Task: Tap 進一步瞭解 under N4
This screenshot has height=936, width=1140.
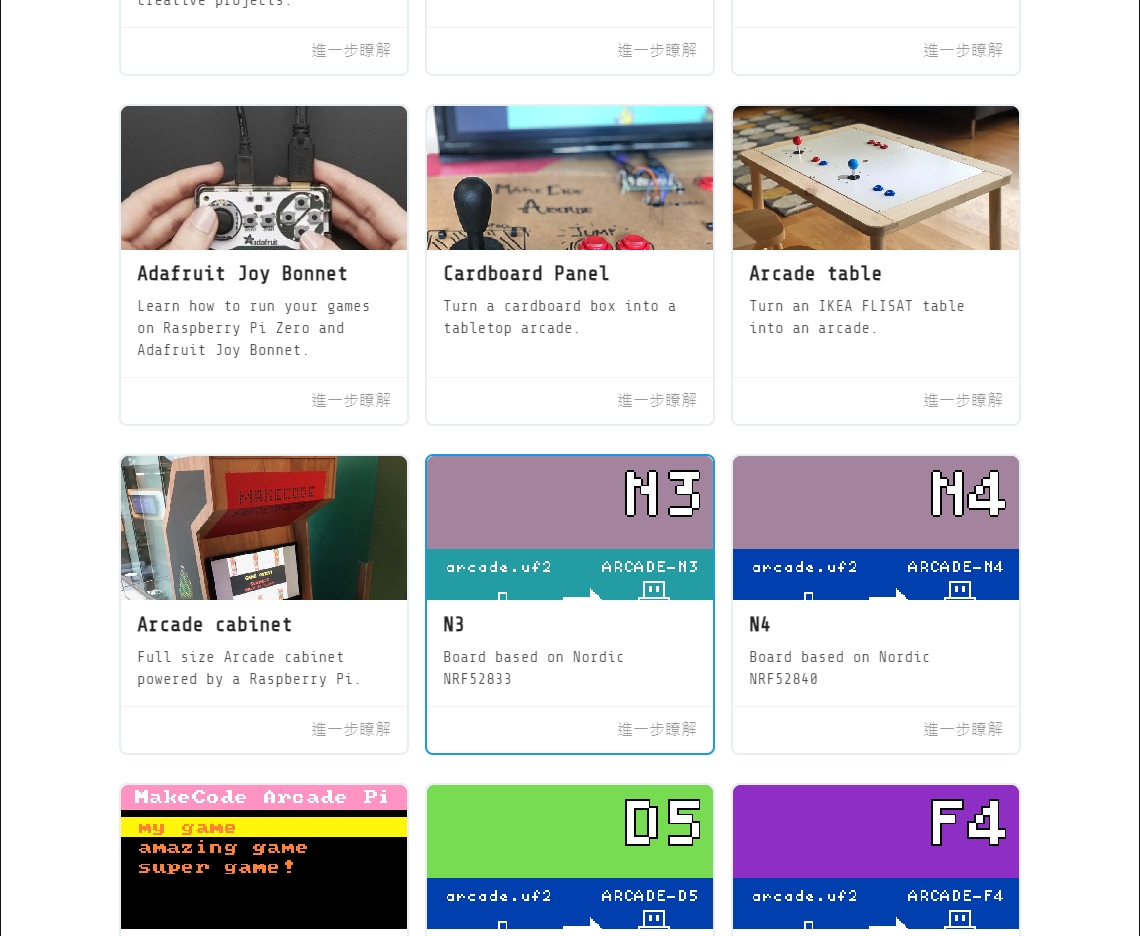Action: [963, 729]
